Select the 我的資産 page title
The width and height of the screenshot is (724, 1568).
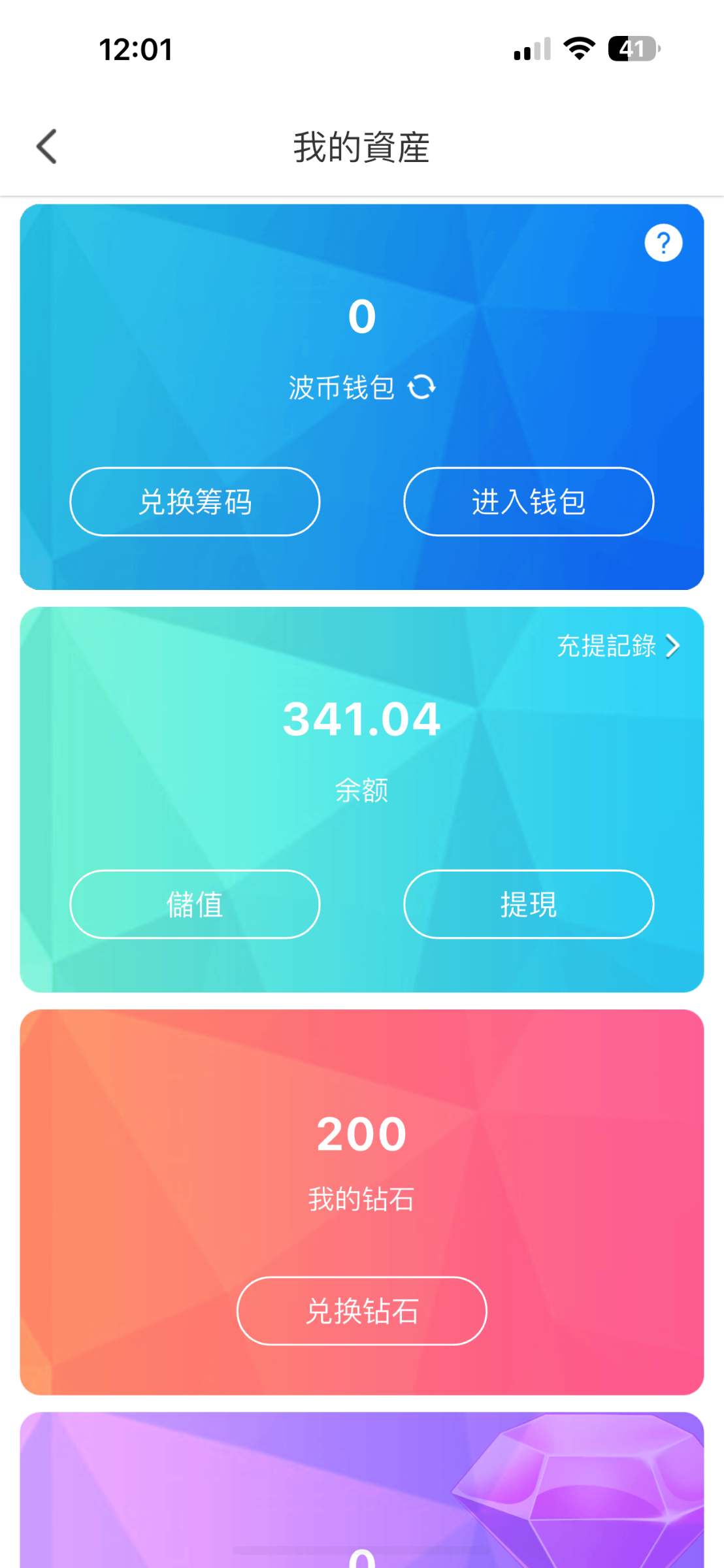pos(361,146)
